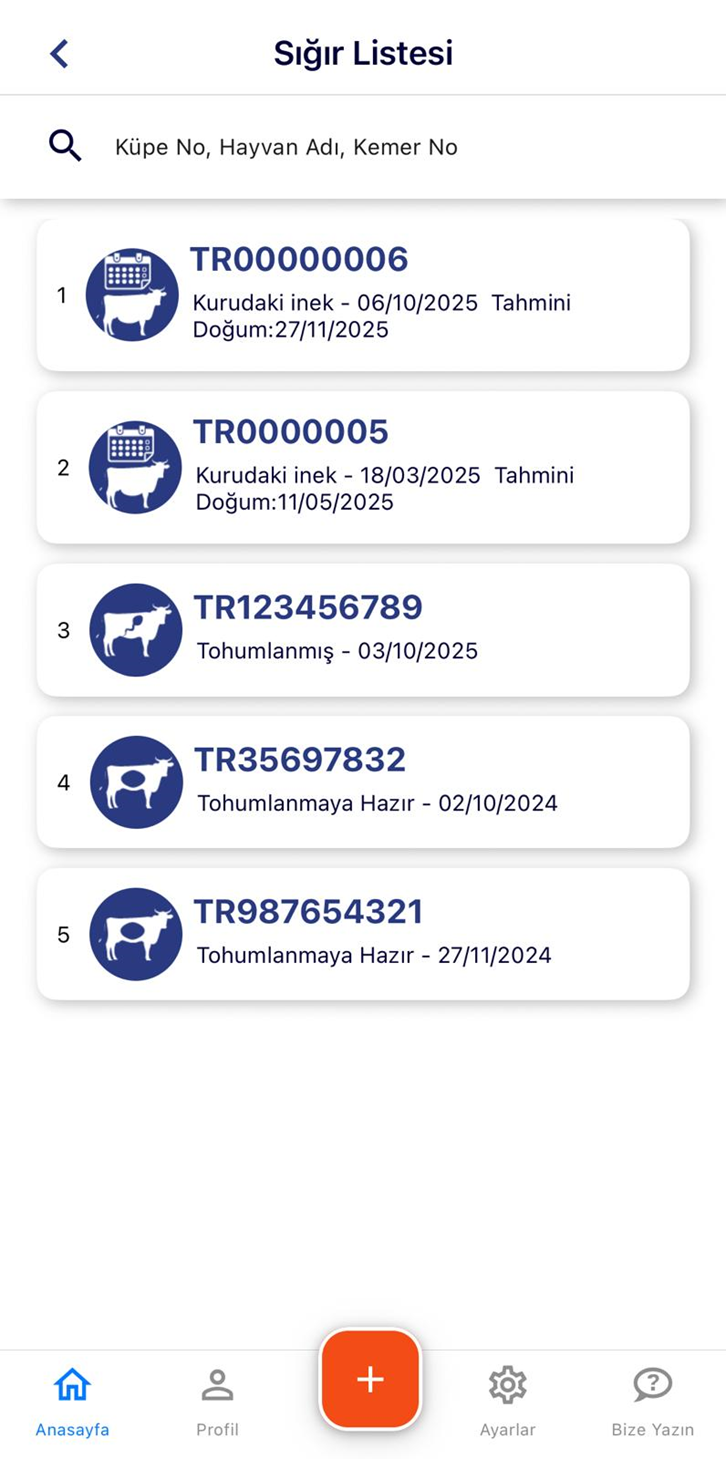Switch to the Anasayfa tab
The width and height of the screenshot is (726, 1459).
[72, 1400]
